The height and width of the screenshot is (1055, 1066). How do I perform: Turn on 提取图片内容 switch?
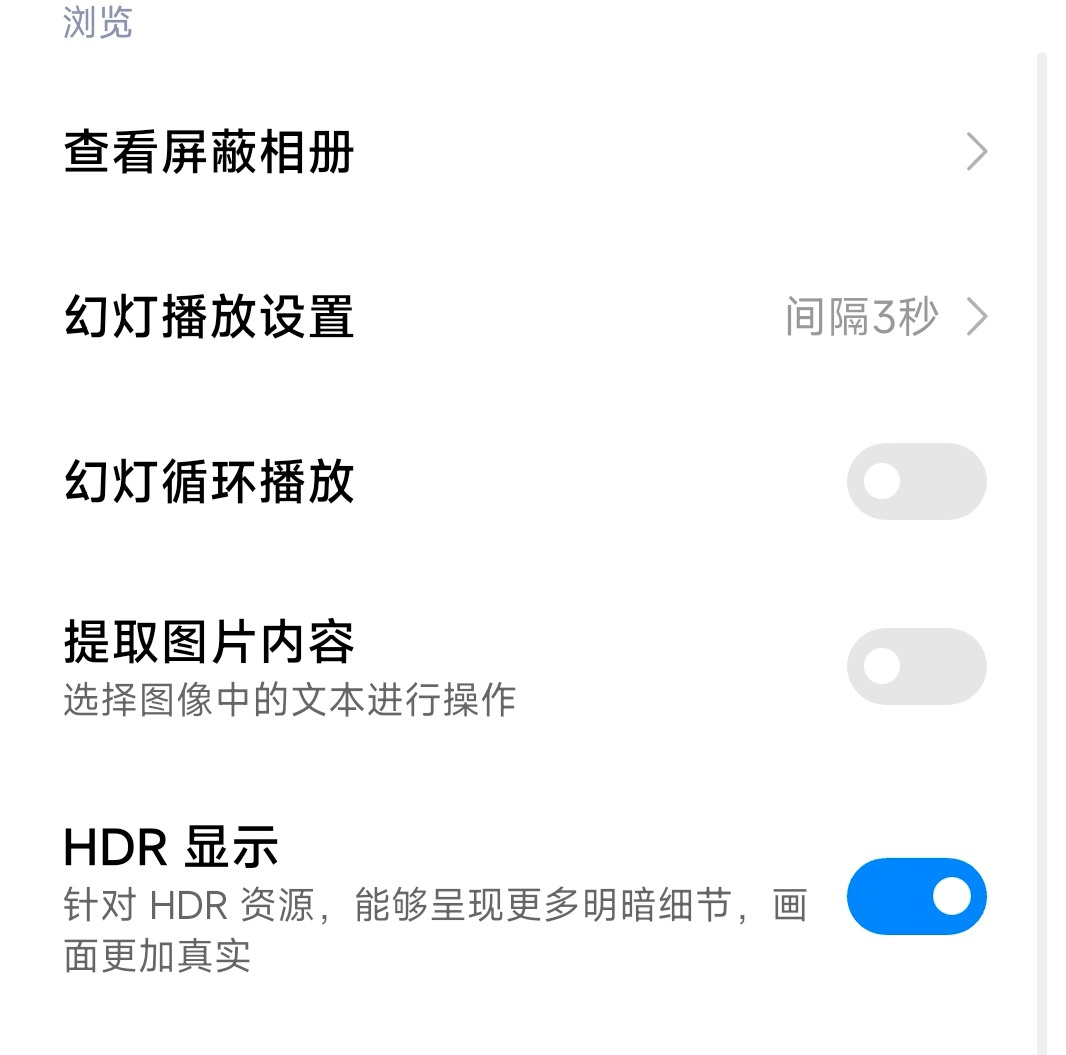tap(916, 666)
